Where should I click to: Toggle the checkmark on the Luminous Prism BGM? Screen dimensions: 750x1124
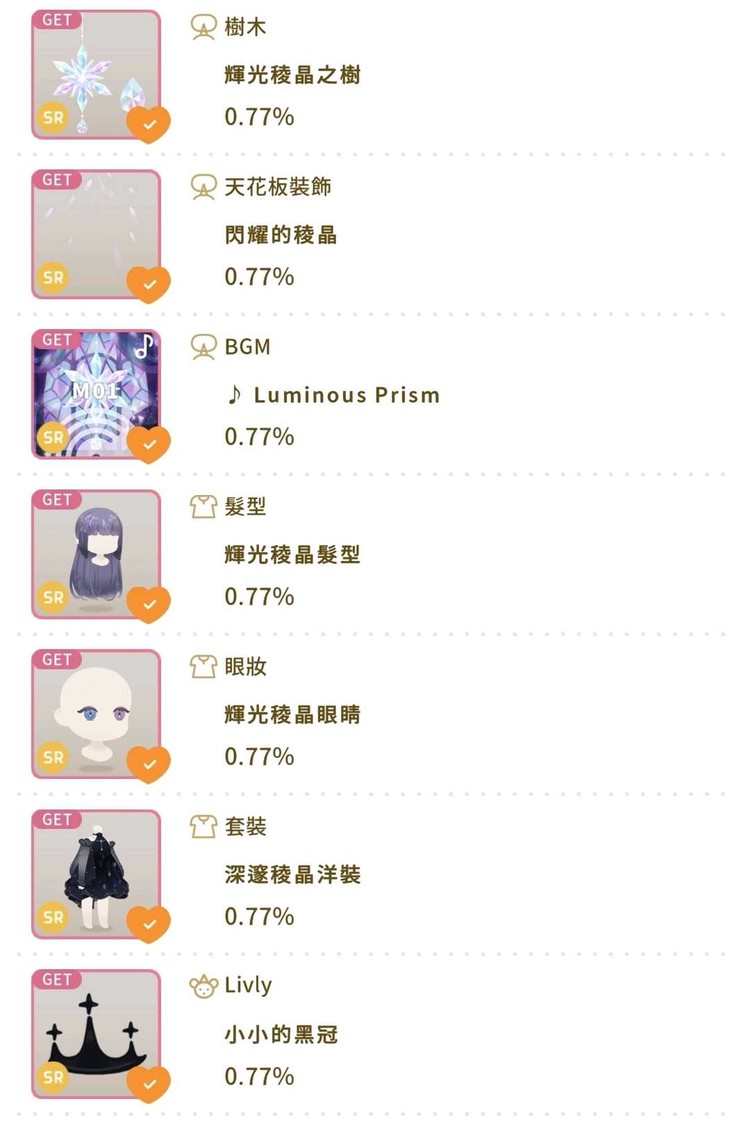click(x=148, y=441)
